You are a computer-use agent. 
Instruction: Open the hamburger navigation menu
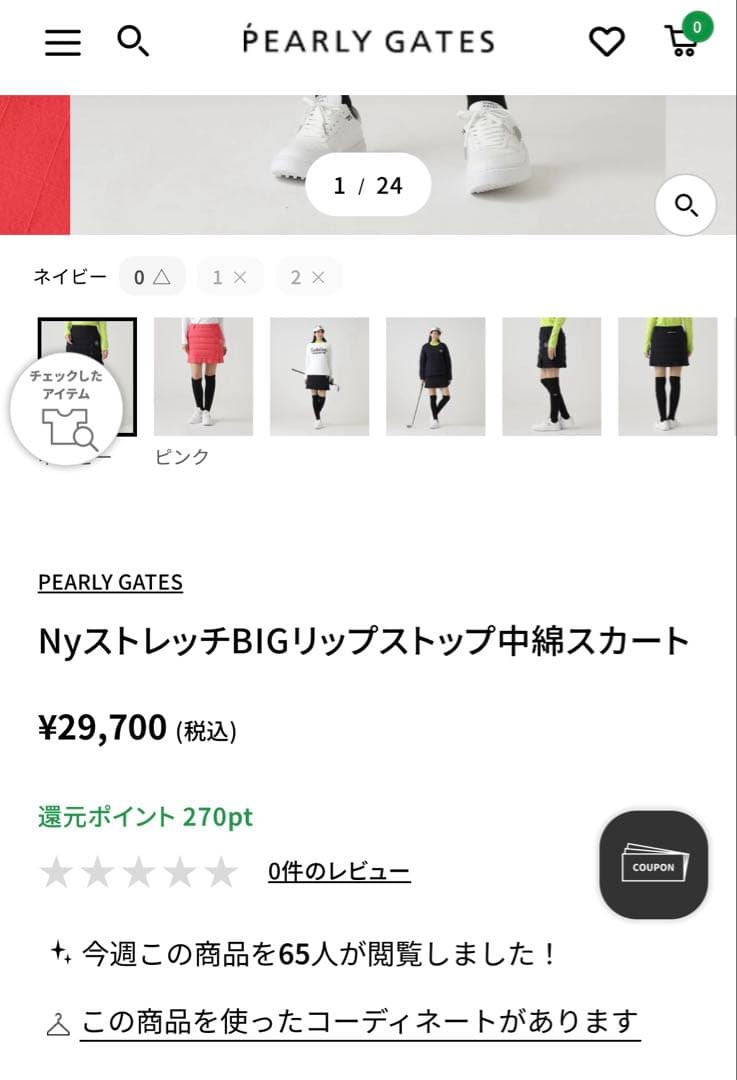tap(60, 43)
